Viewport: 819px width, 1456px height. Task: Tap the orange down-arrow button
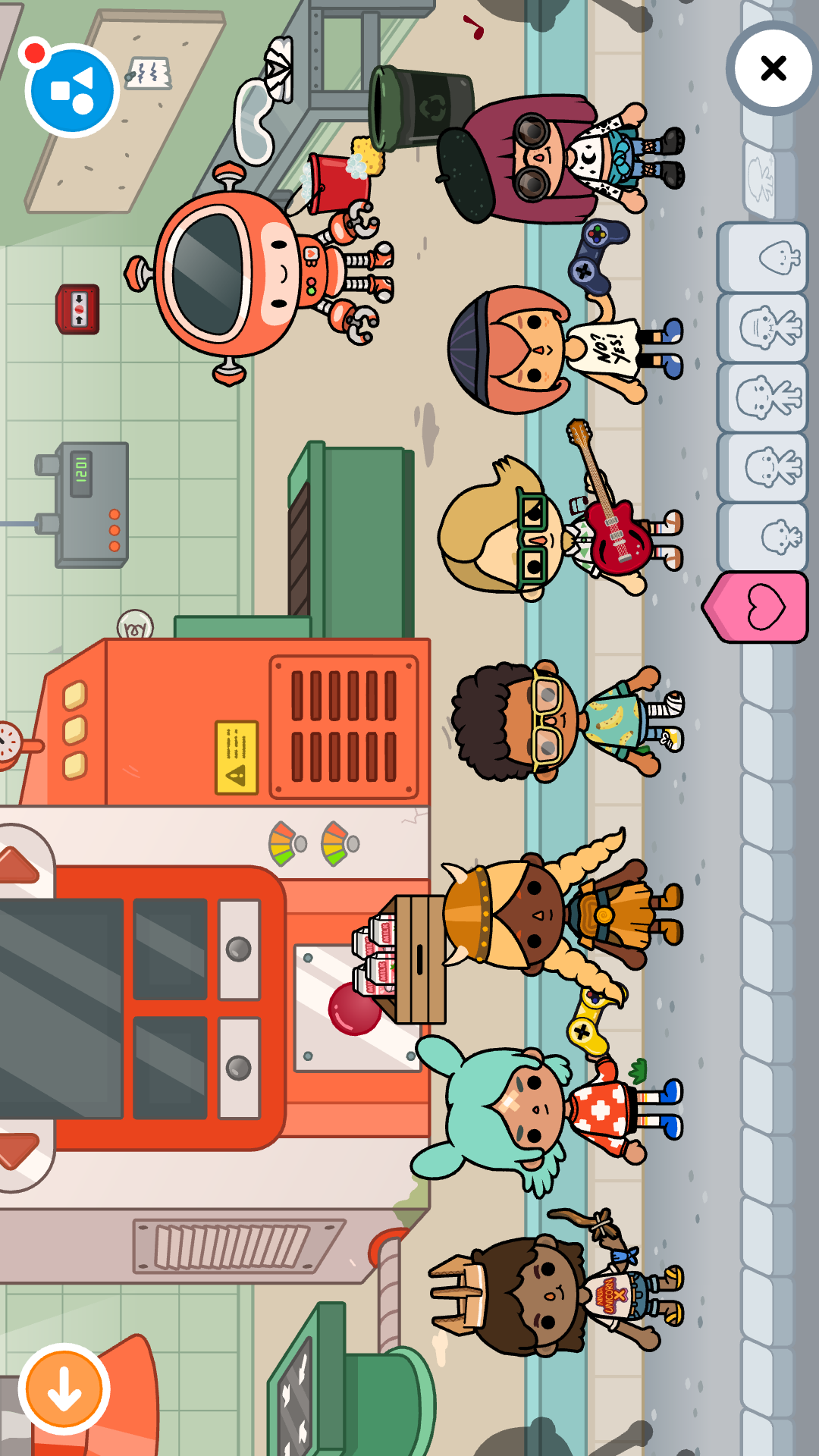(x=64, y=1389)
